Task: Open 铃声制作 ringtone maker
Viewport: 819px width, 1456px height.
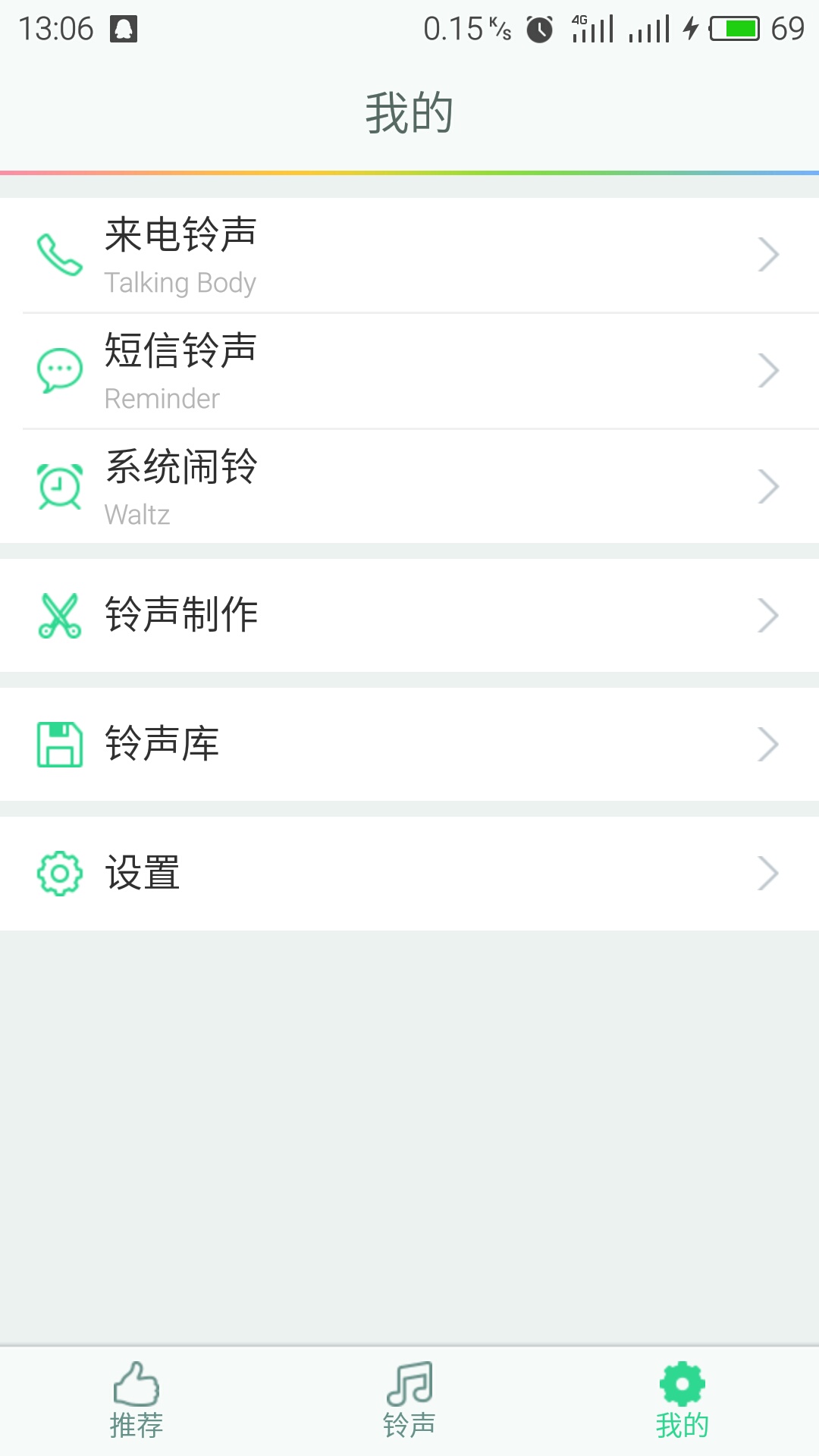Action: pyautogui.click(x=409, y=615)
